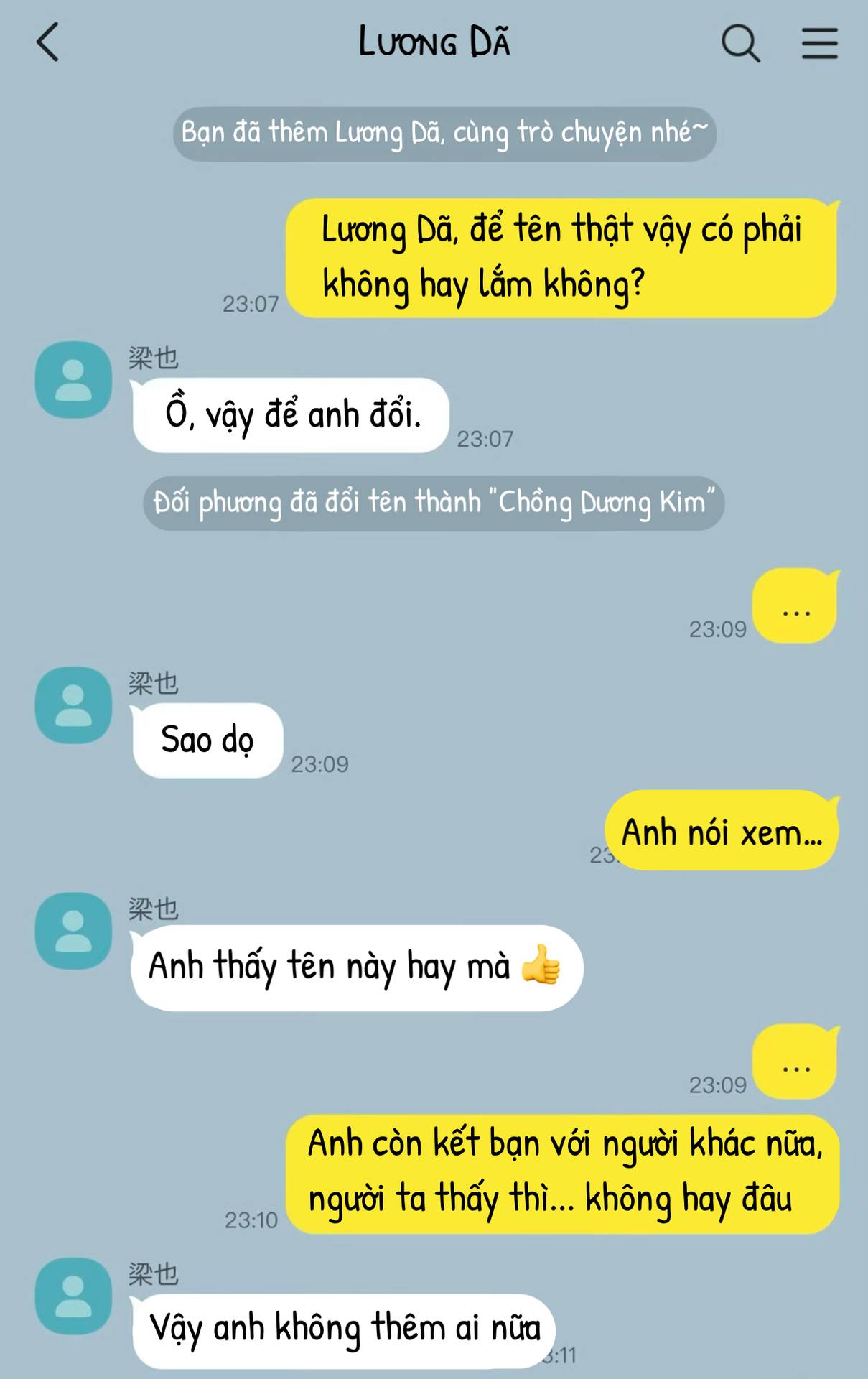
Task: Search within this conversation
Action: [740, 43]
